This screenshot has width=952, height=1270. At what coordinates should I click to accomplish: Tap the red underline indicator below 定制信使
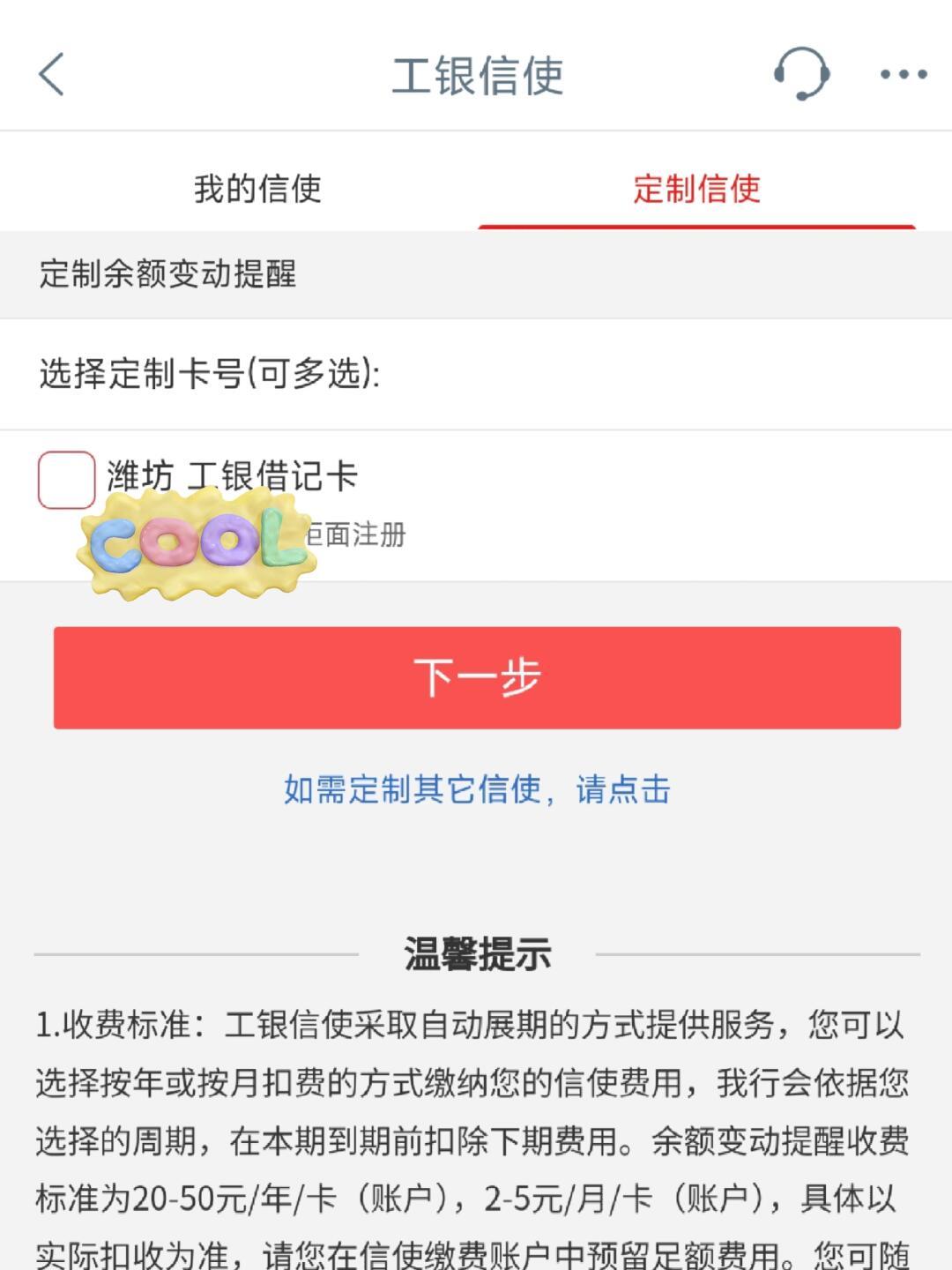695,225
